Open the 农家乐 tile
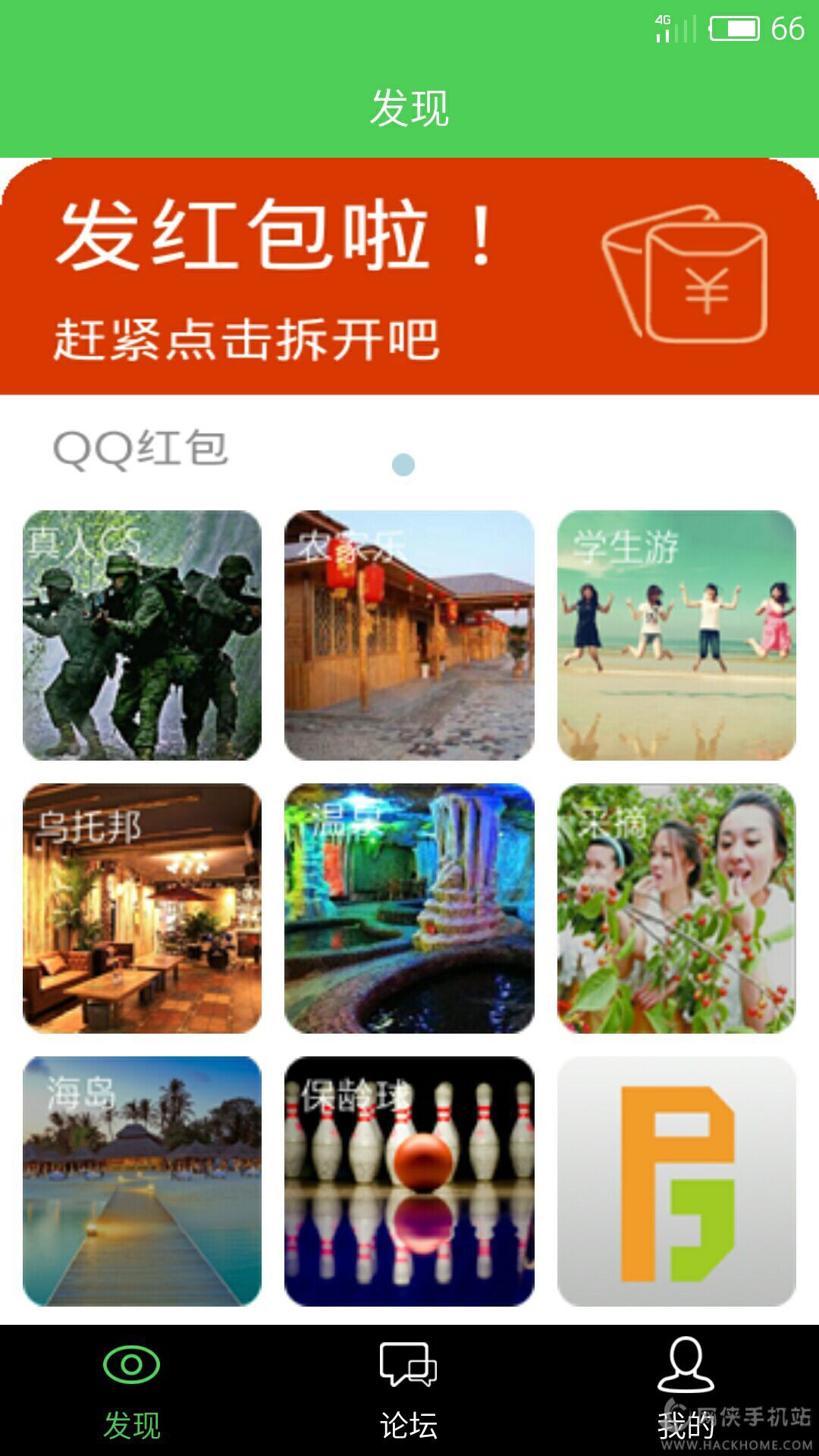Viewport: 819px width, 1456px height. (409, 635)
